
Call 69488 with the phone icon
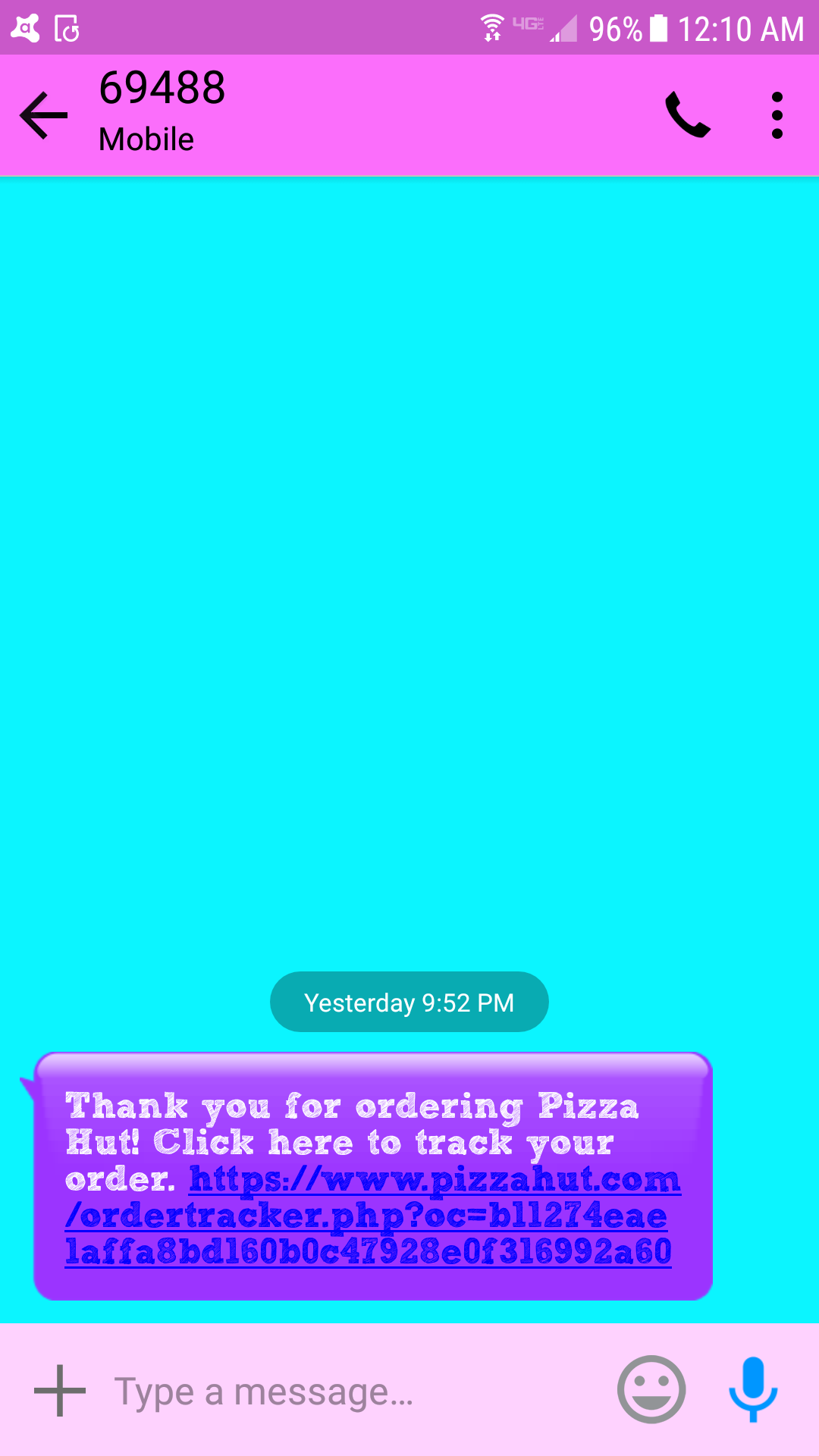687,115
